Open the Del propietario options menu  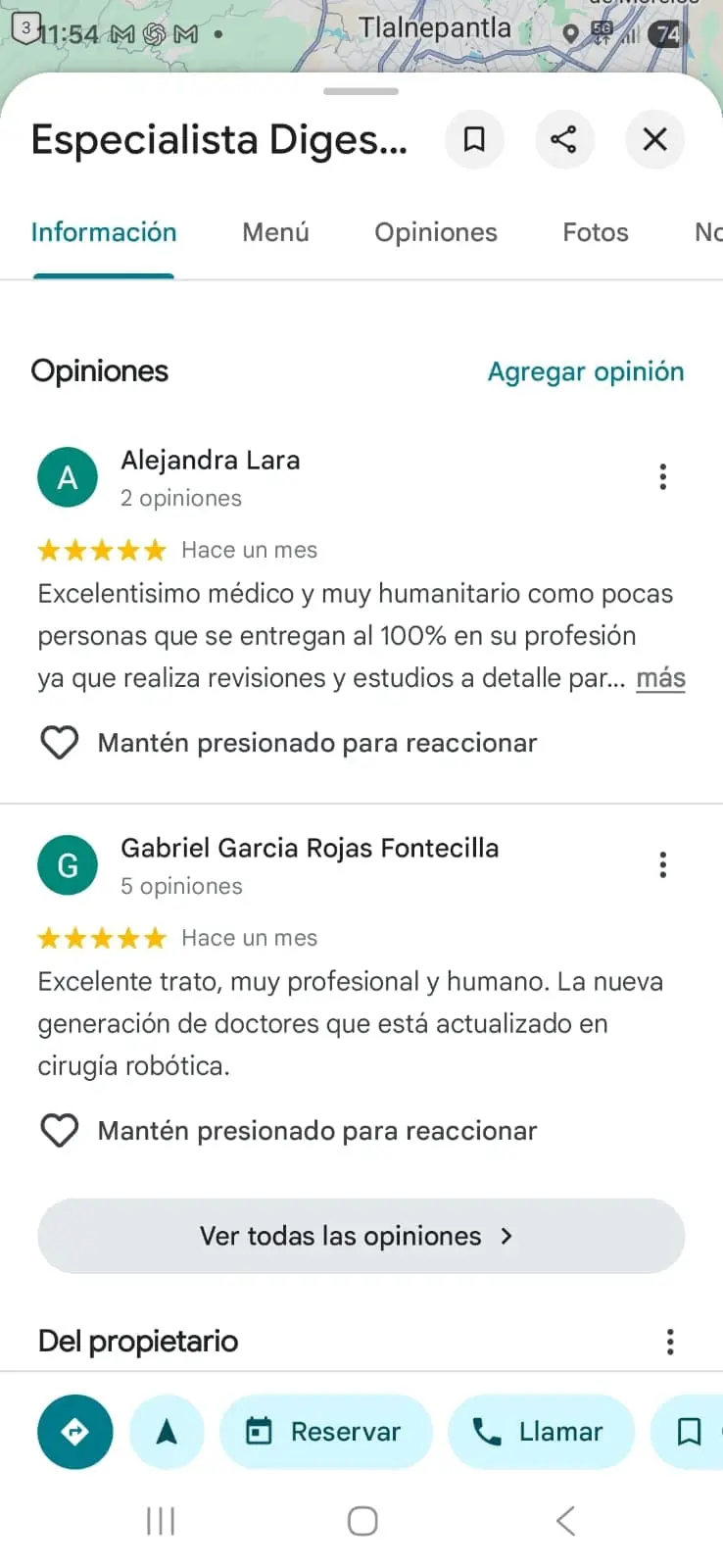pyautogui.click(x=670, y=1341)
